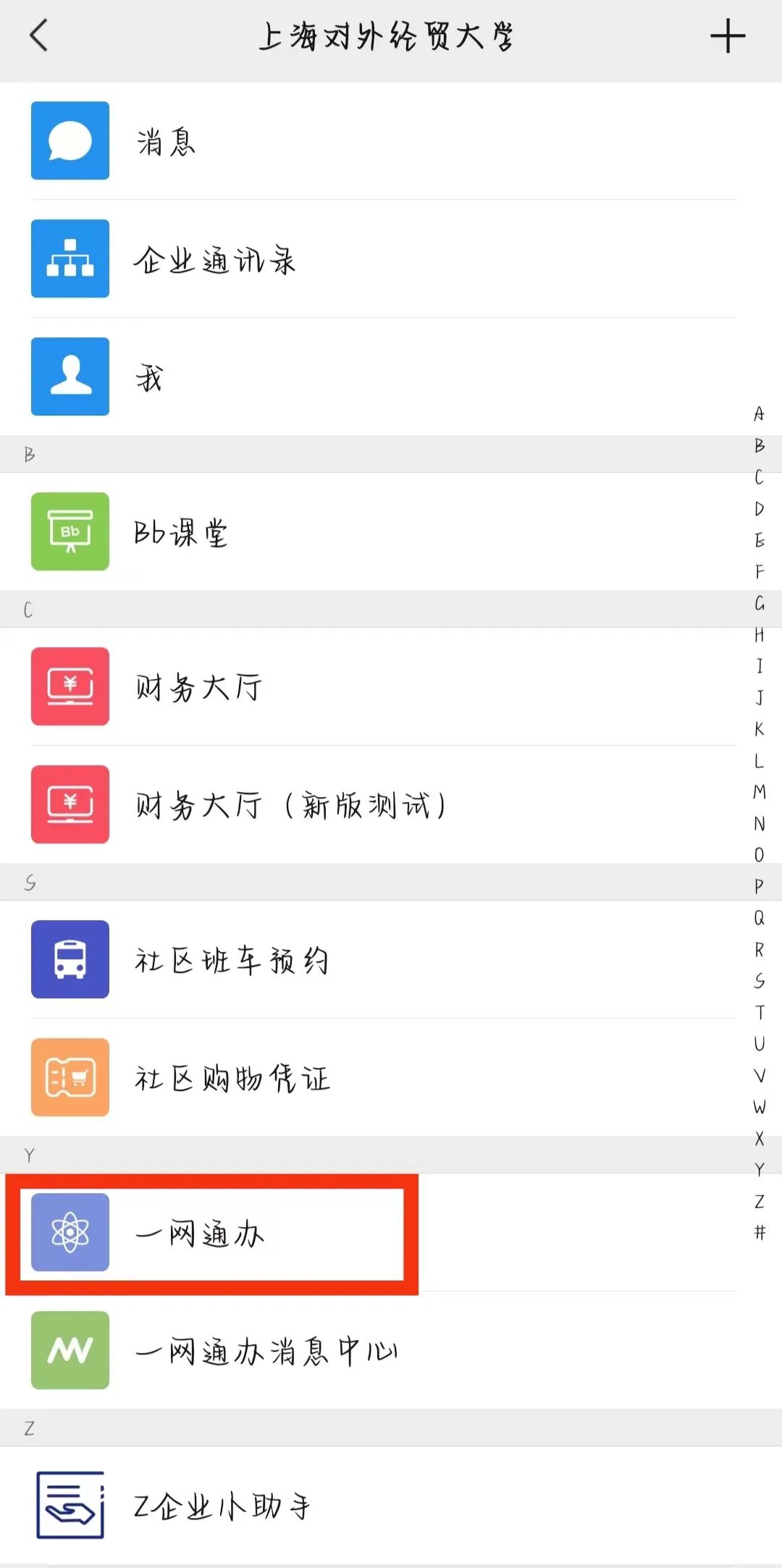The height and width of the screenshot is (1568, 782).
Task: Open the 企业通讯录 contacts icon
Action: tap(70, 258)
